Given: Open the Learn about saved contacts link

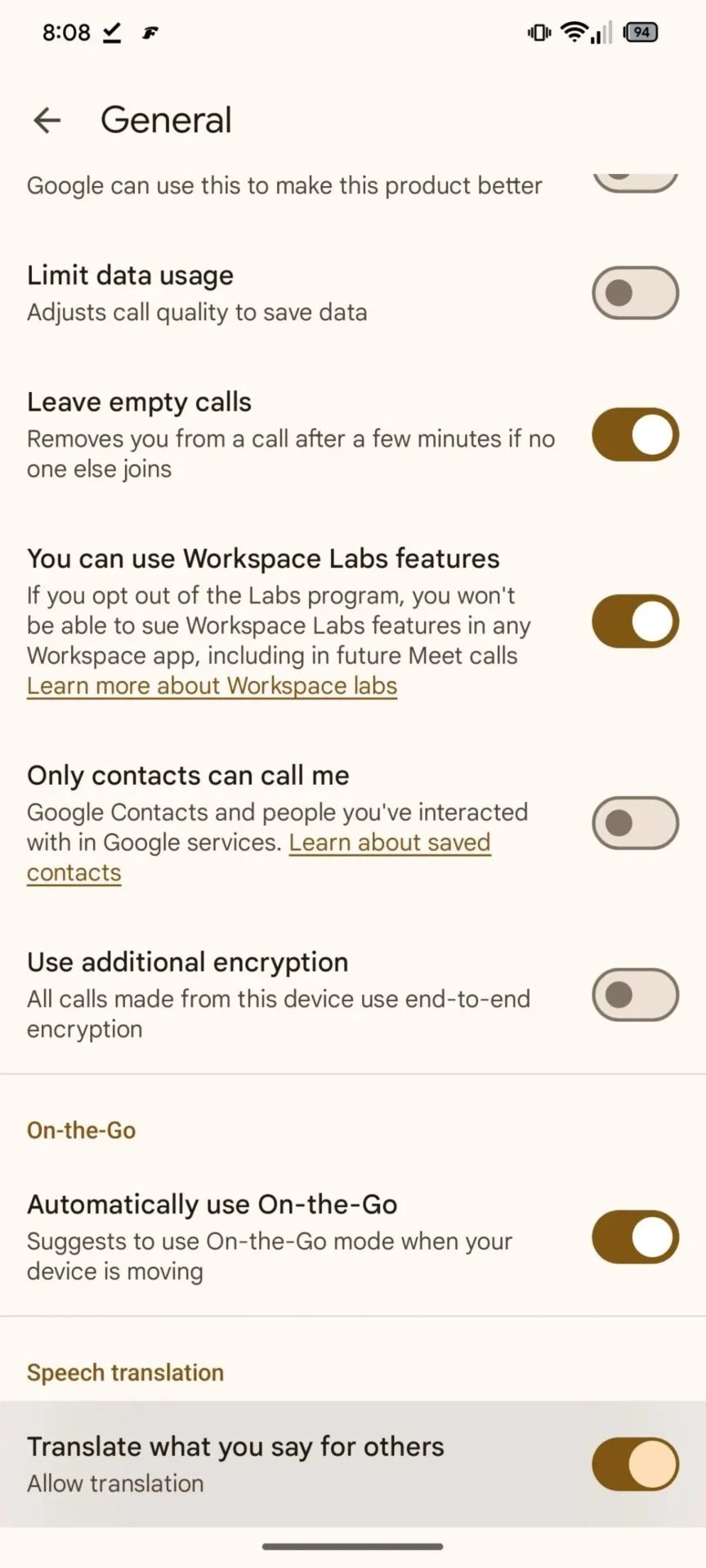Looking at the screenshot, I should pos(389,843).
